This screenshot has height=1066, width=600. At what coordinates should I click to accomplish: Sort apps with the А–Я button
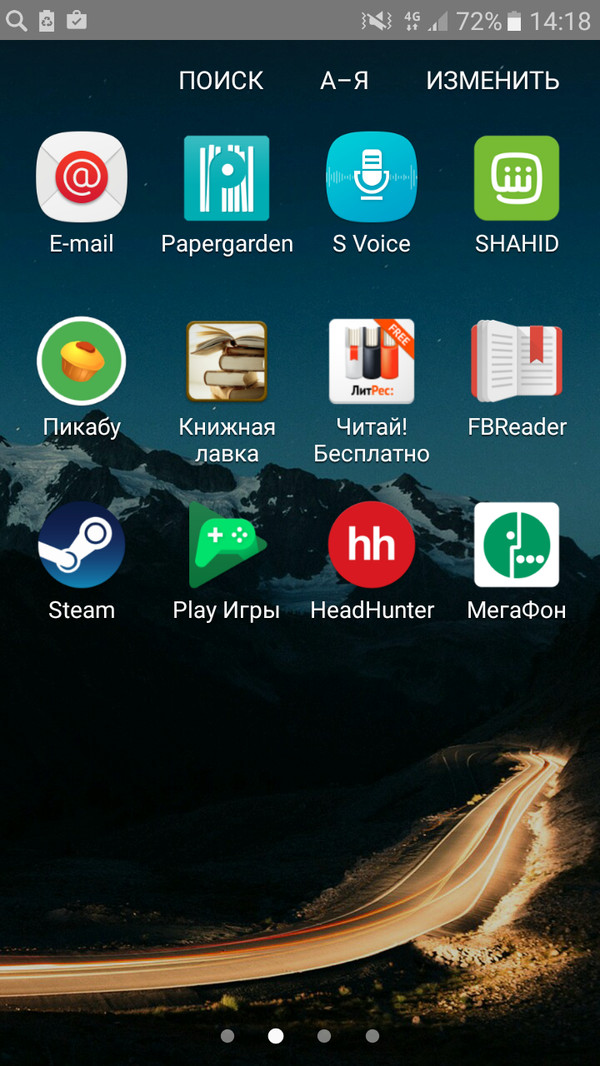coord(344,81)
